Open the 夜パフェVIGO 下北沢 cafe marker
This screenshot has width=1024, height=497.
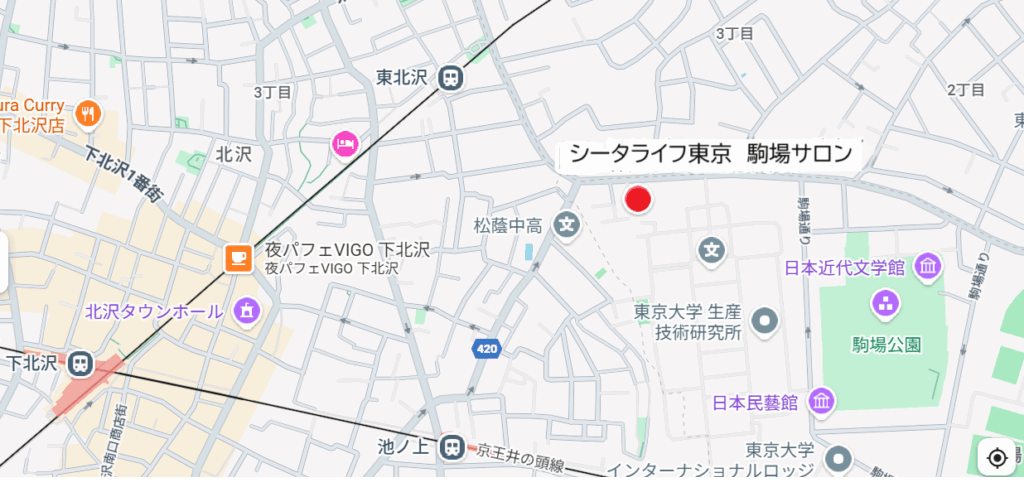tap(238, 258)
